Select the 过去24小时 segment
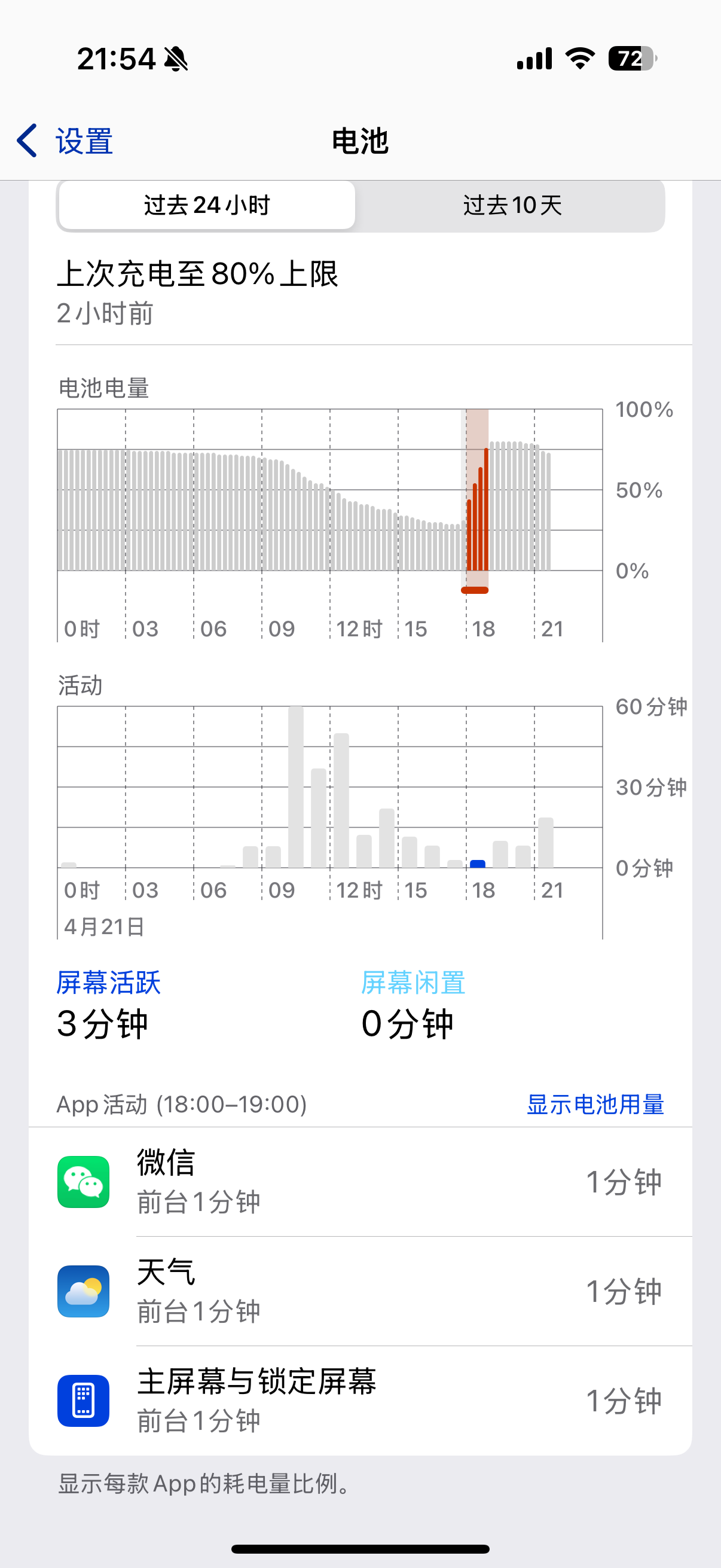 click(x=207, y=205)
